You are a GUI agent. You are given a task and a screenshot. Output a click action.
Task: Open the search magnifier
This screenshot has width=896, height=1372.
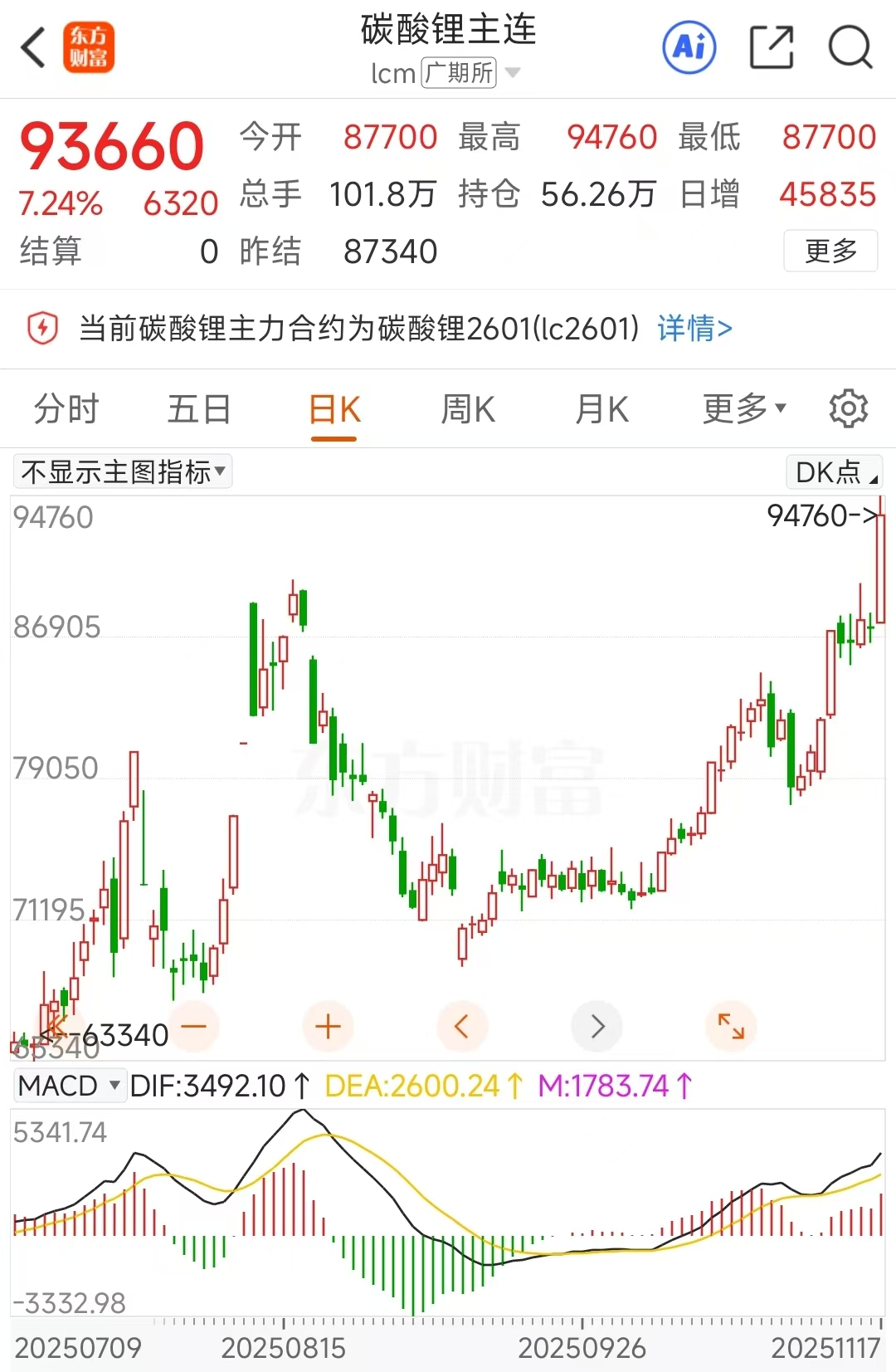(x=850, y=47)
